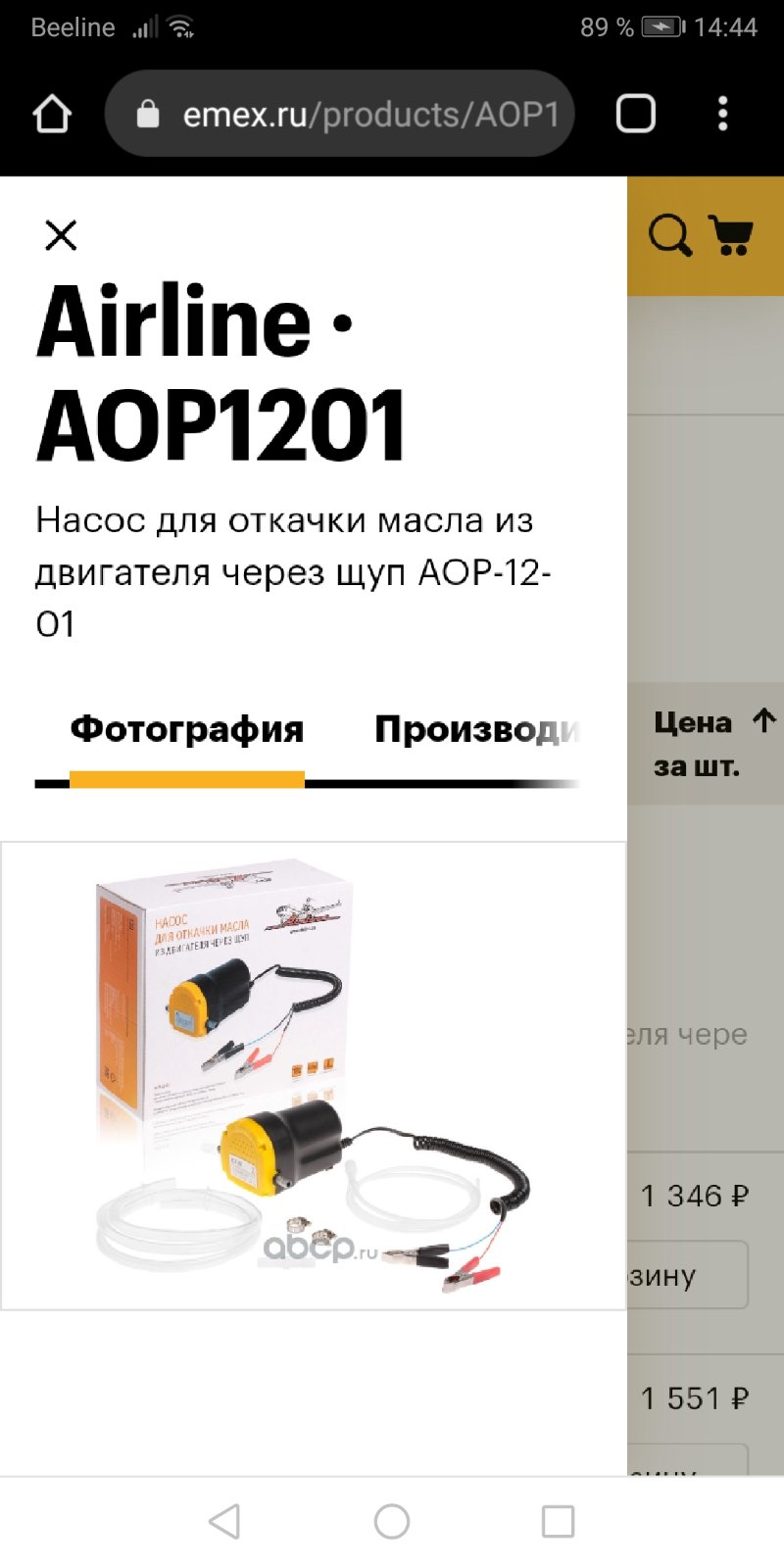Open the oil pump product photo
Viewport: 784px width, 1568px height.
point(314,1075)
